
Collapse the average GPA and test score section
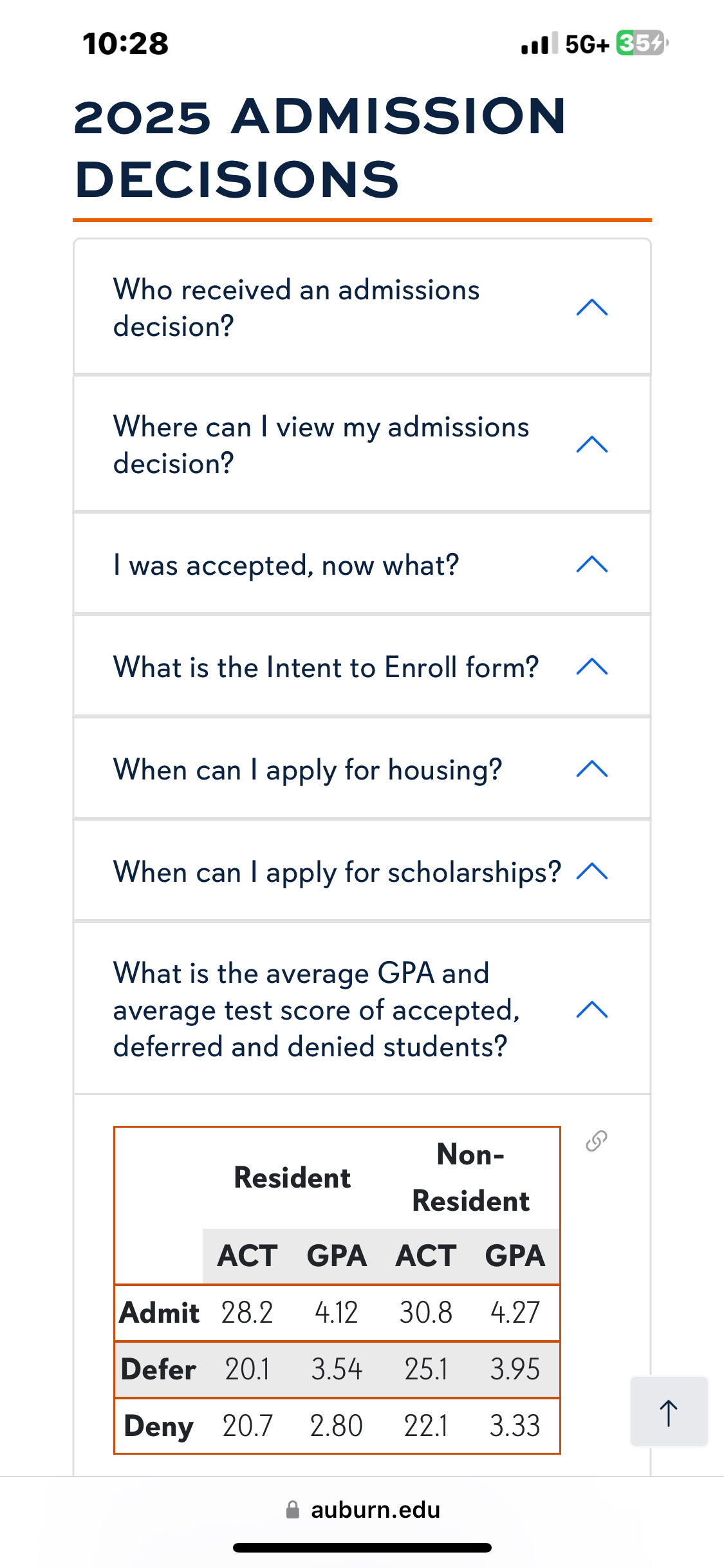tap(362, 1009)
